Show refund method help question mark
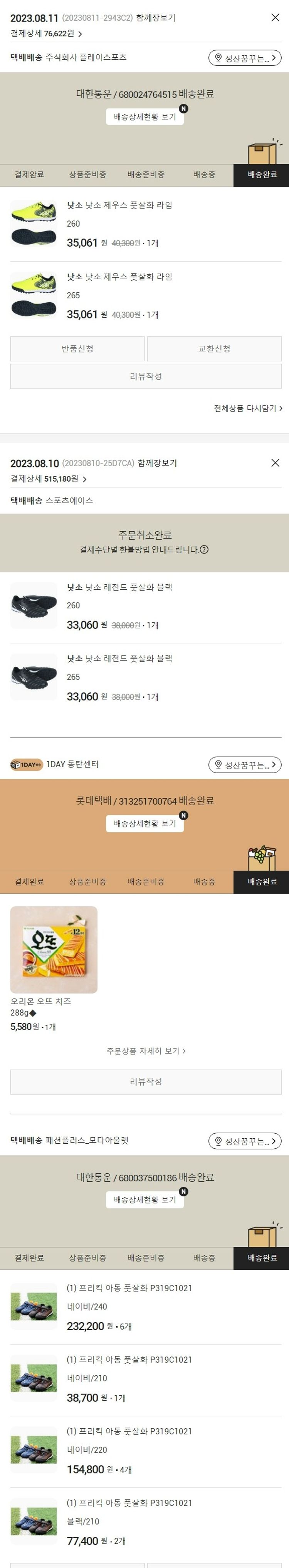This screenshot has height=1568, width=289. pyautogui.click(x=204, y=549)
